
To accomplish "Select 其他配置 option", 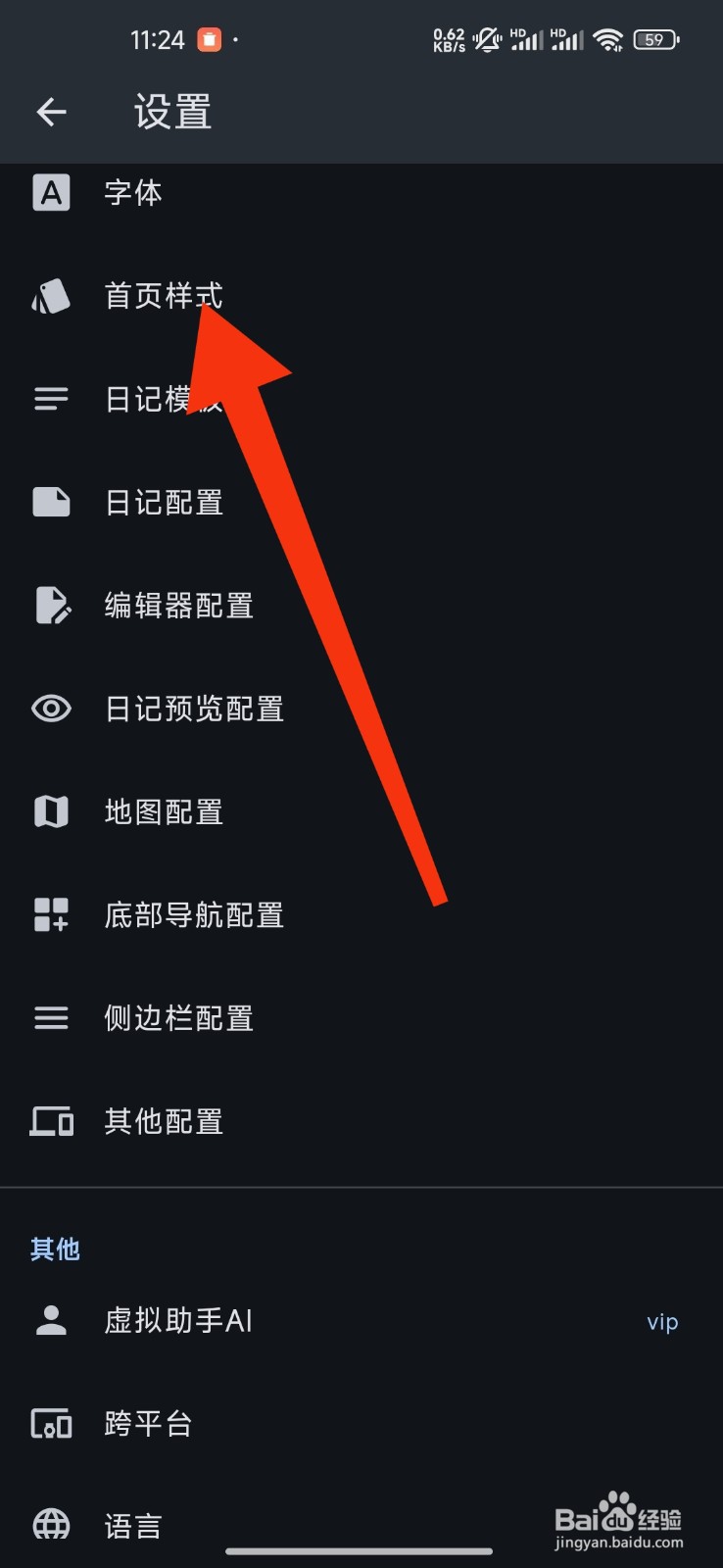I will pos(164,1121).
